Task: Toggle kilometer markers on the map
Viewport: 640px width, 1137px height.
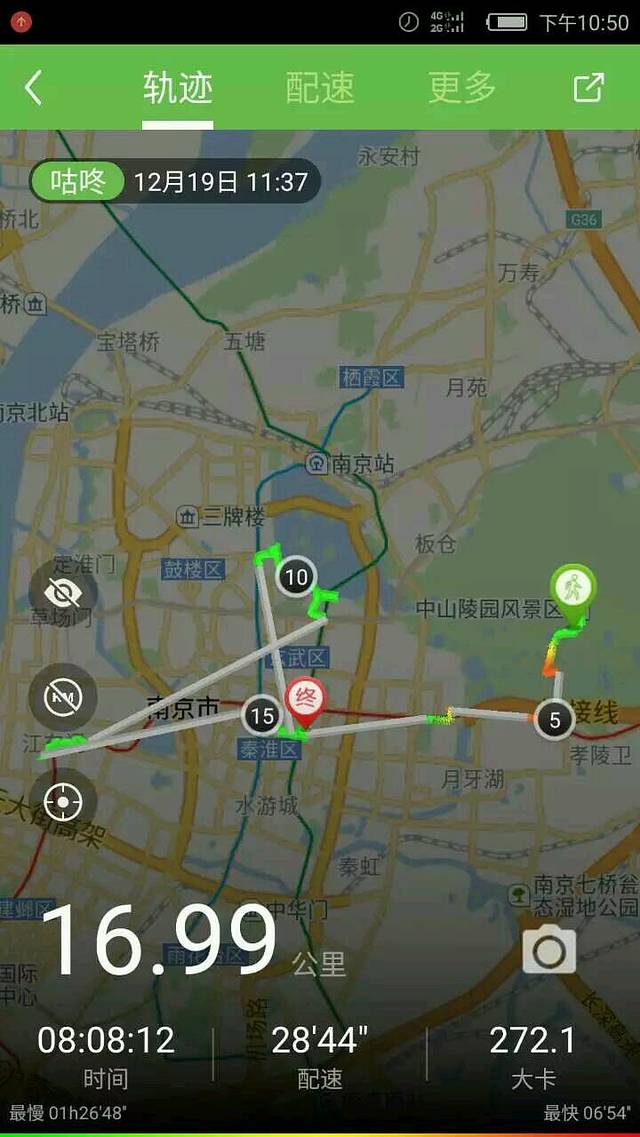Action: point(63,697)
